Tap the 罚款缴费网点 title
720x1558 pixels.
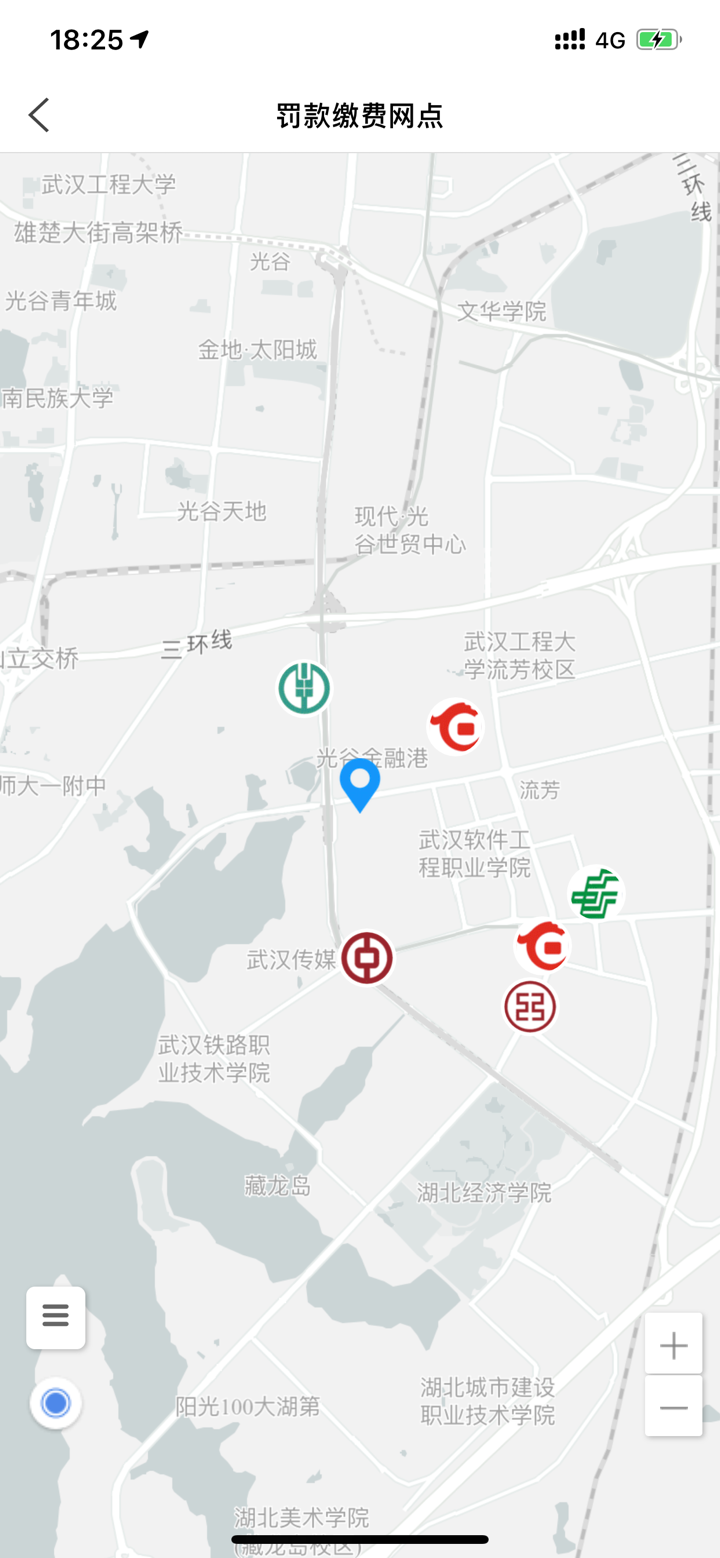(360, 116)
